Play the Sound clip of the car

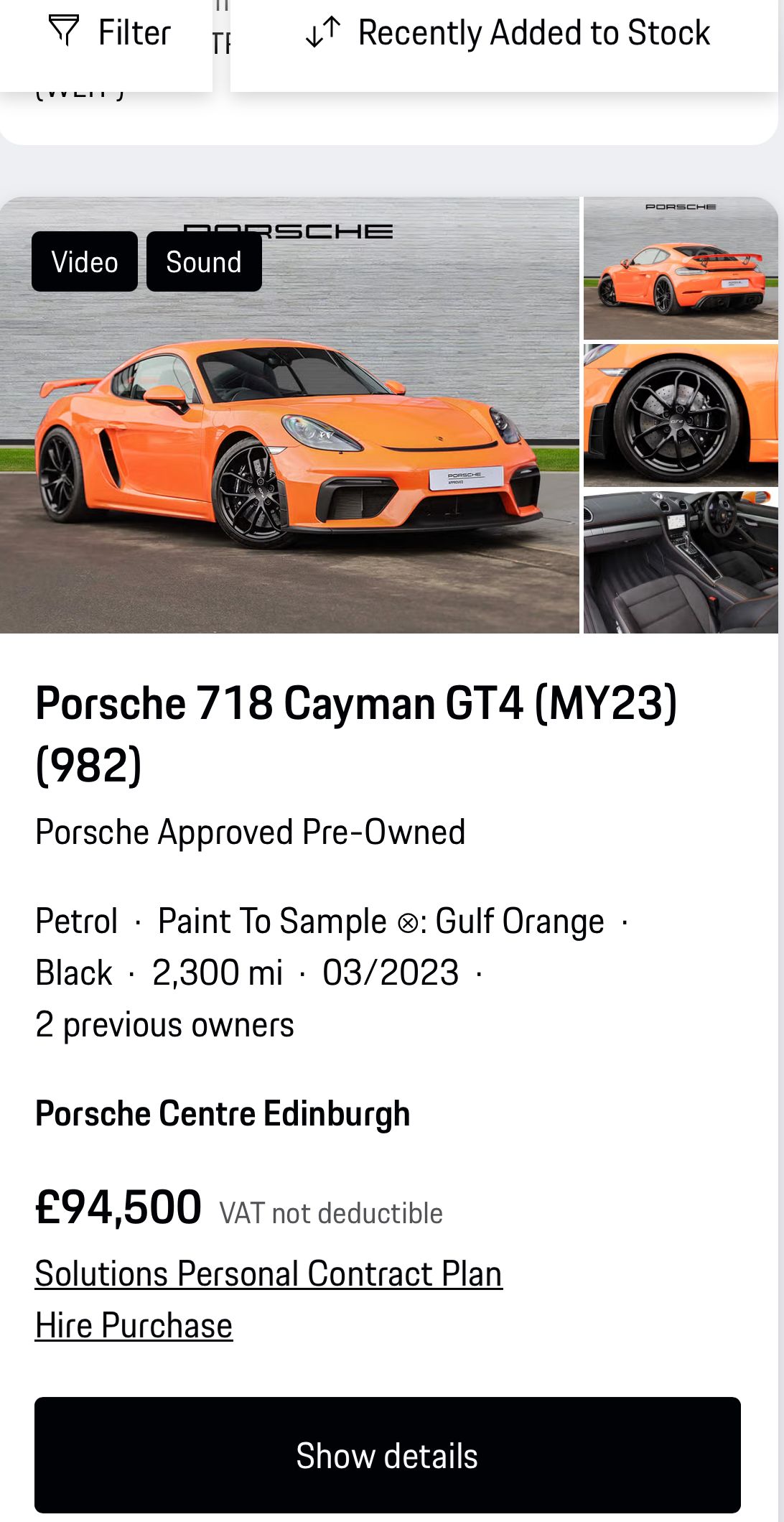[x=204, y=262]
